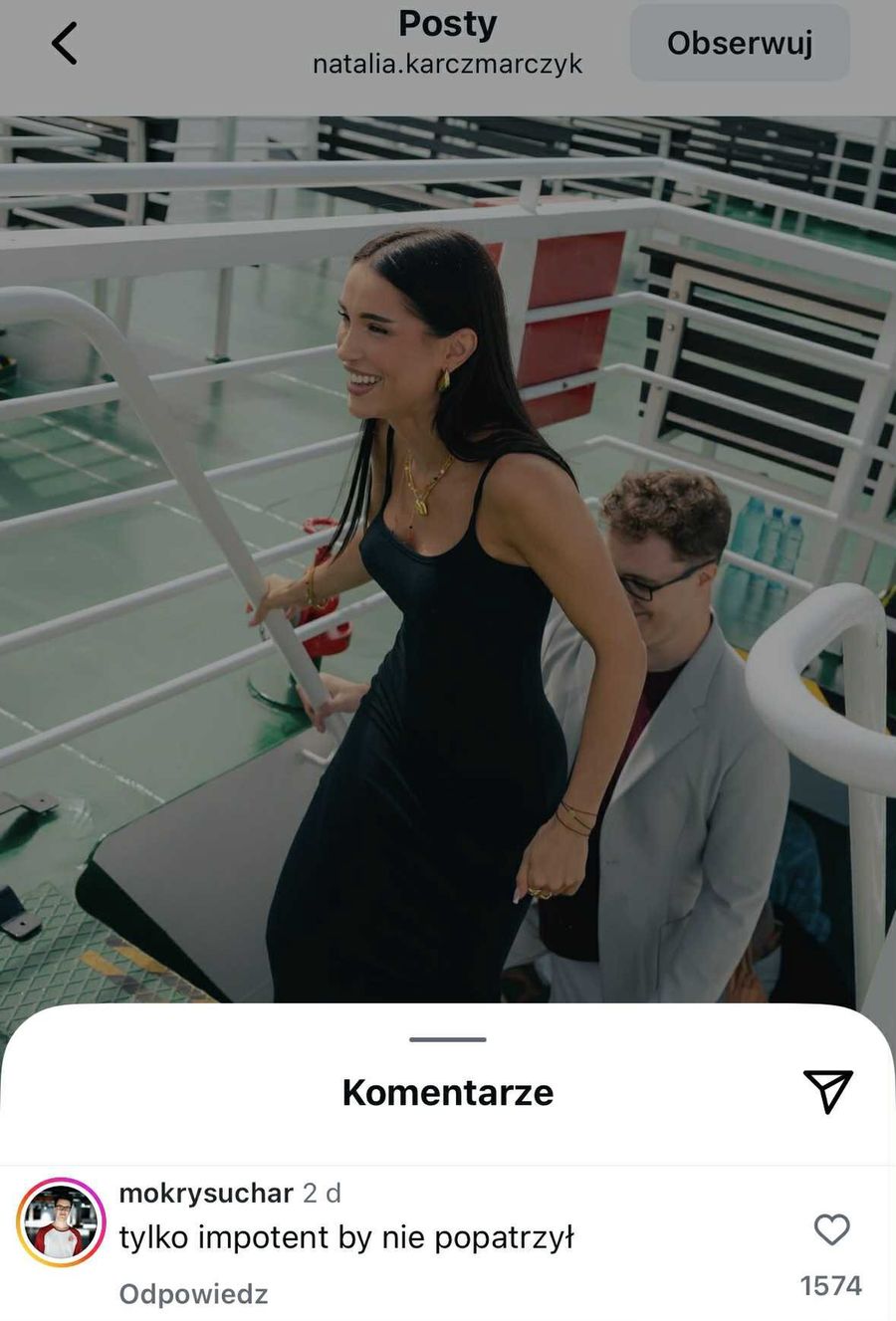Image resolution: width=896 pixels, height=1321 pixels.
Task: Tap the Obserwuj follow button
Action: [x=740, y=43]
